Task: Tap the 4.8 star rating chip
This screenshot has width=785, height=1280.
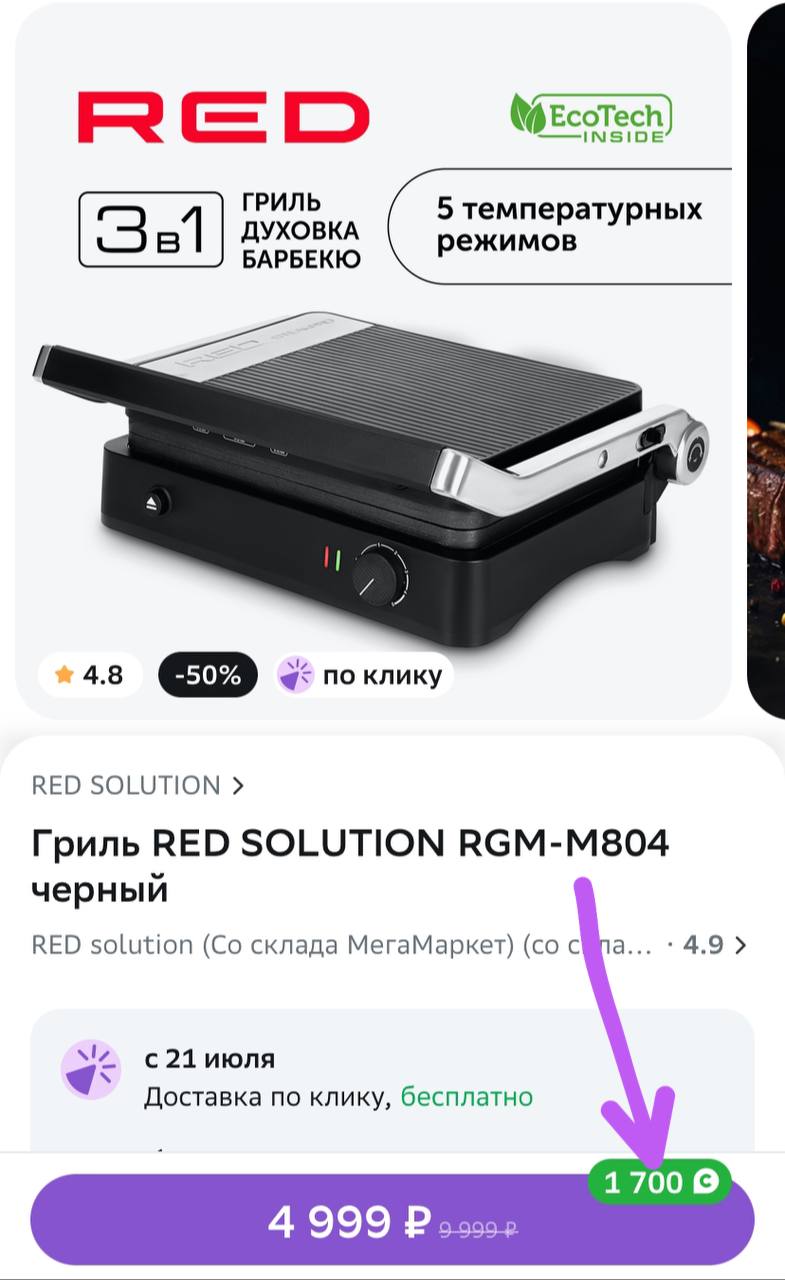Action: [91, 675]
